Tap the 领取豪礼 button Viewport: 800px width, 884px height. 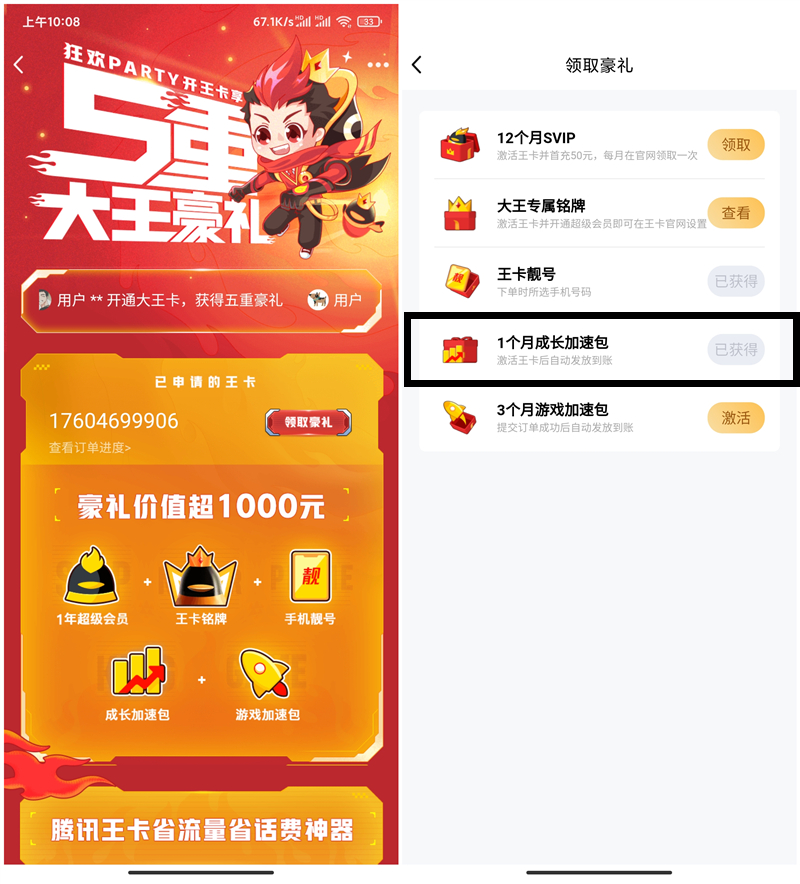click(x=308, y=422)
